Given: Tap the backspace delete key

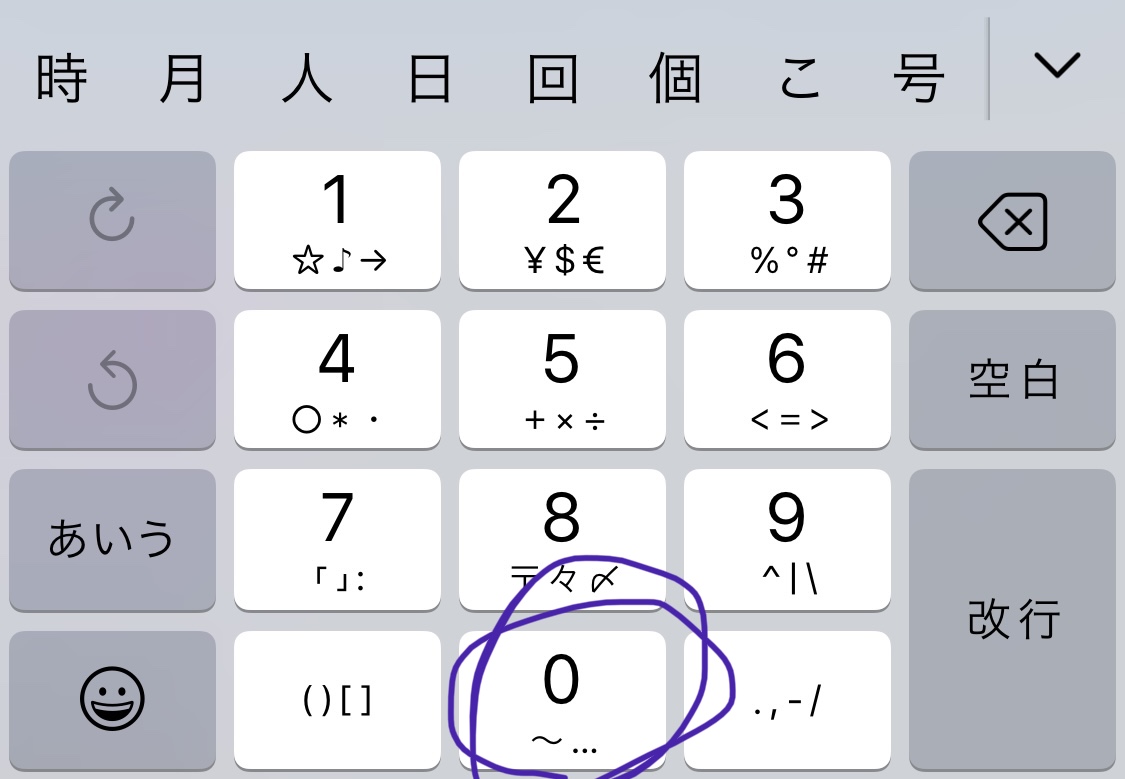Looking at the screenshot, I should 1012,221.
